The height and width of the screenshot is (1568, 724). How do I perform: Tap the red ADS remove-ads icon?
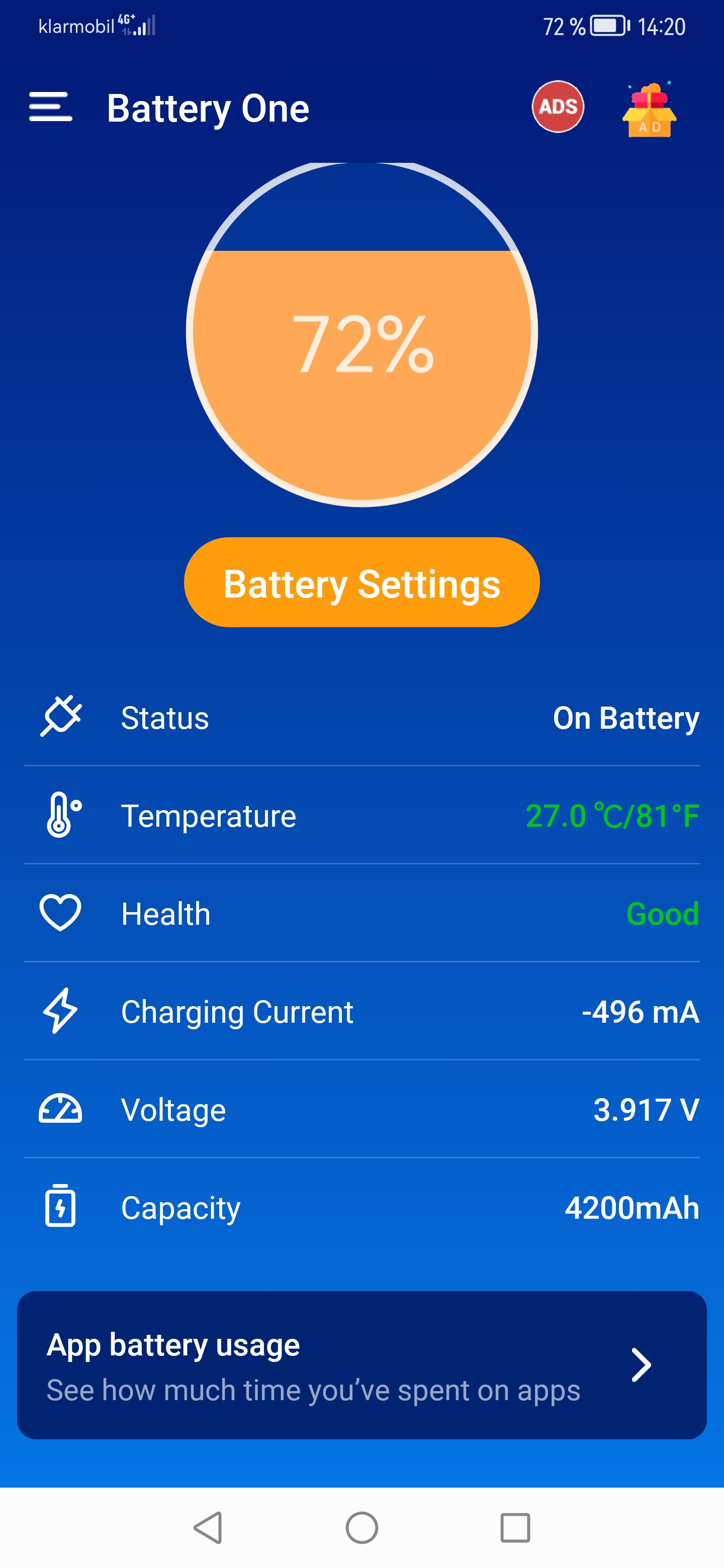(557, 107)
